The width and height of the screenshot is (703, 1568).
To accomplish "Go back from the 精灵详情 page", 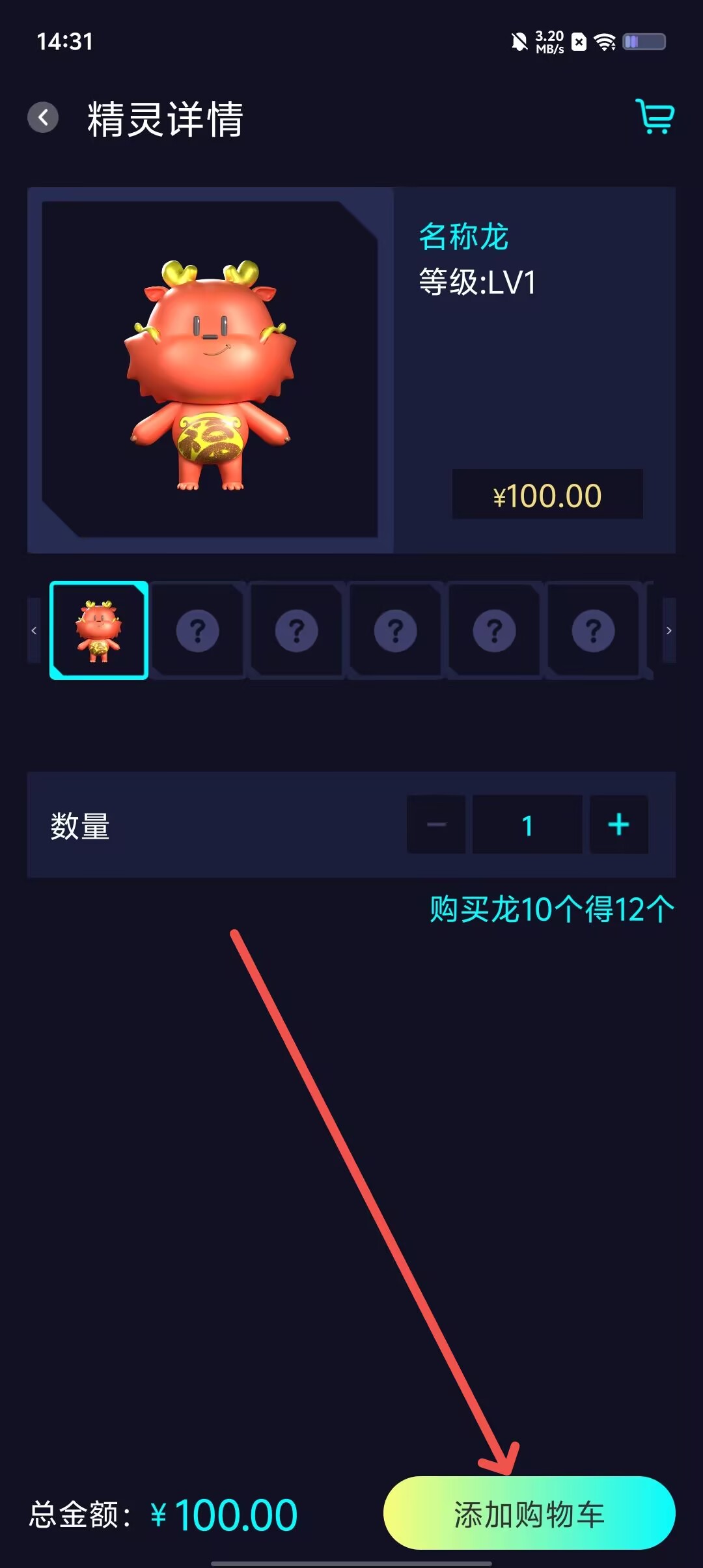I will (43, 118).
